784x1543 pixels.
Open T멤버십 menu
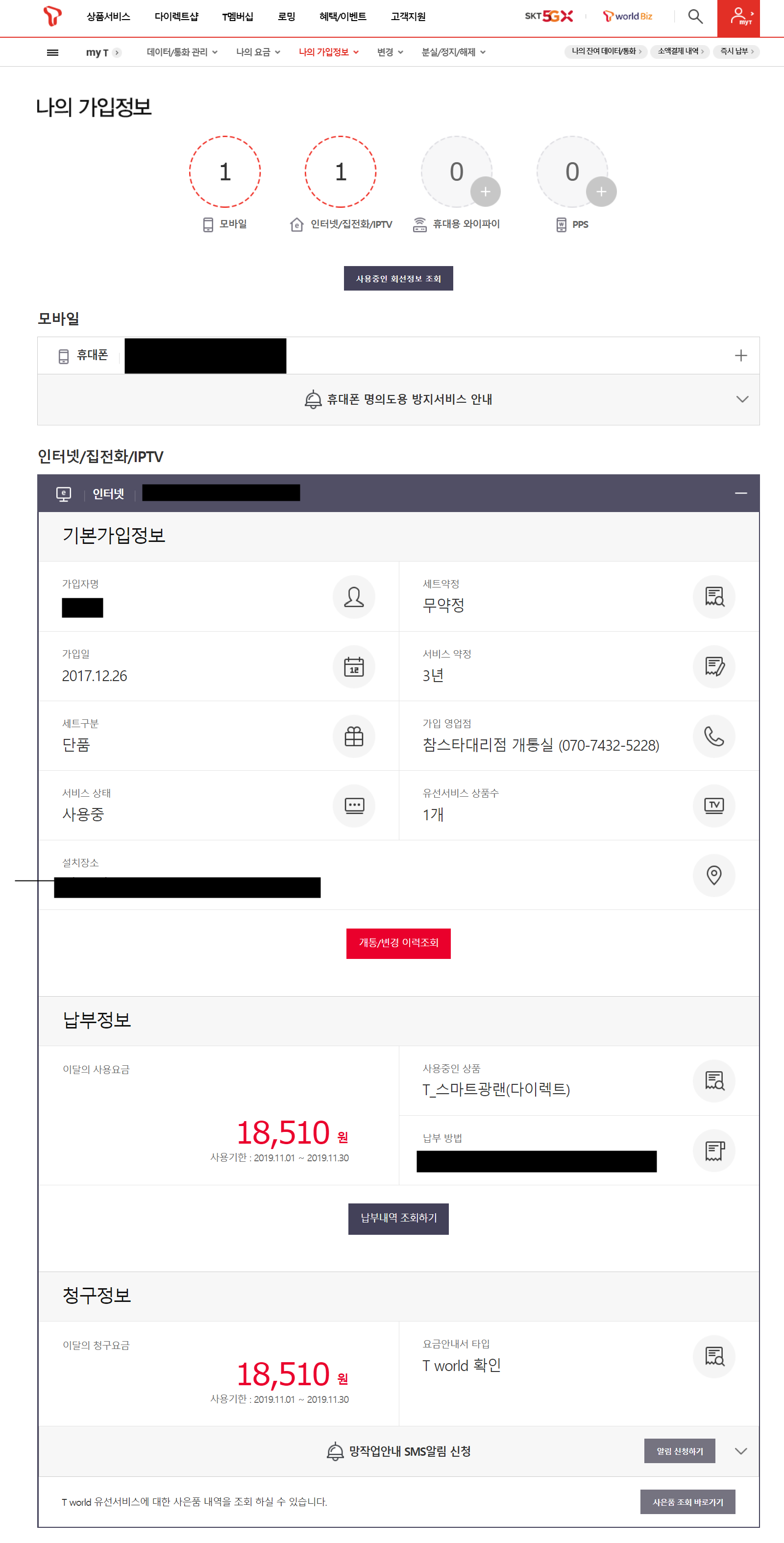click(238, 17)
